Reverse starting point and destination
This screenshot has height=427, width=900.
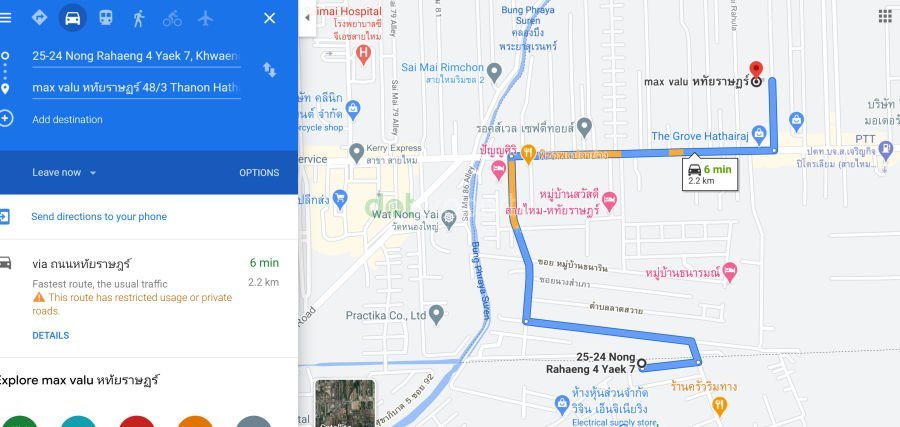pyautogui.click(x=269, y=70)
